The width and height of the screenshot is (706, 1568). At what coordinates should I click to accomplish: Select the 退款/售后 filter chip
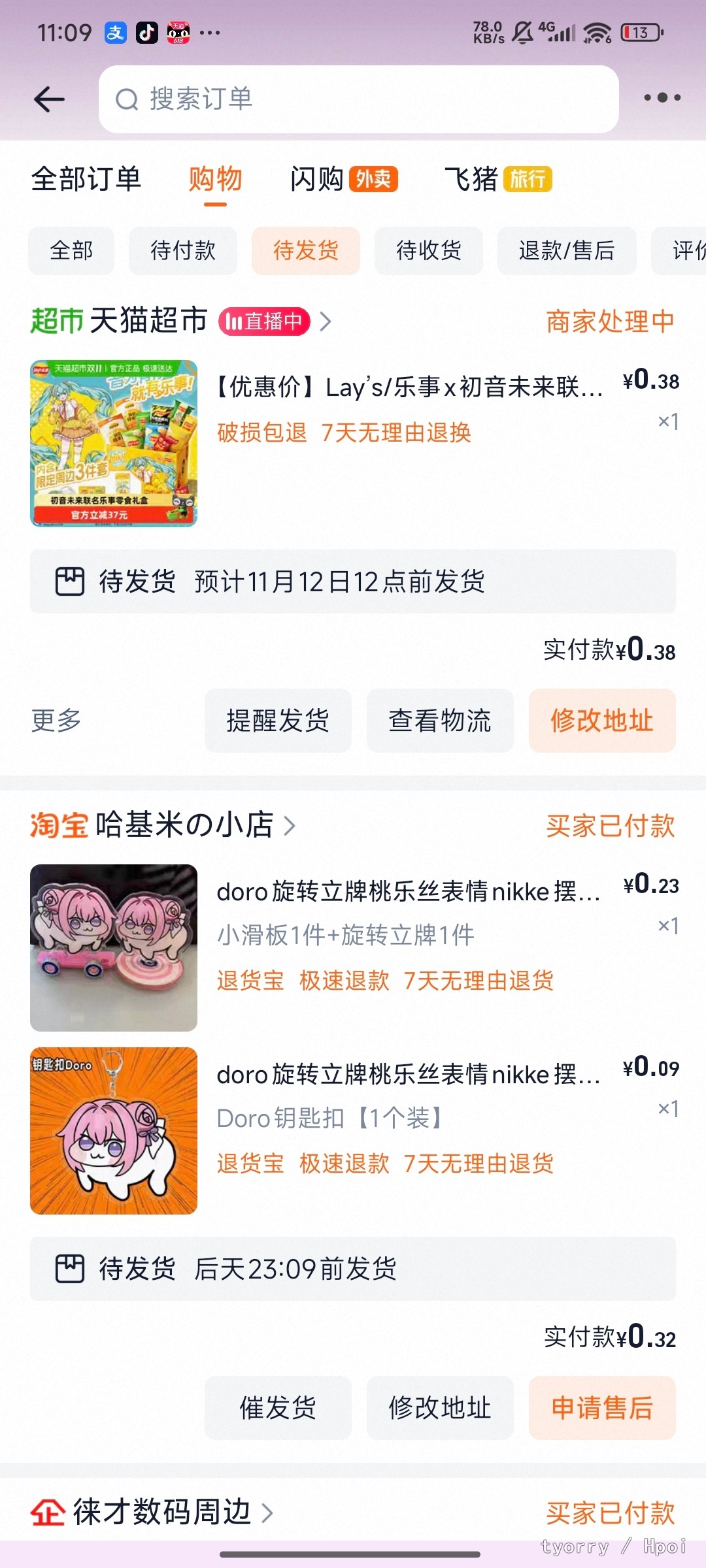(x=567, y=251)
